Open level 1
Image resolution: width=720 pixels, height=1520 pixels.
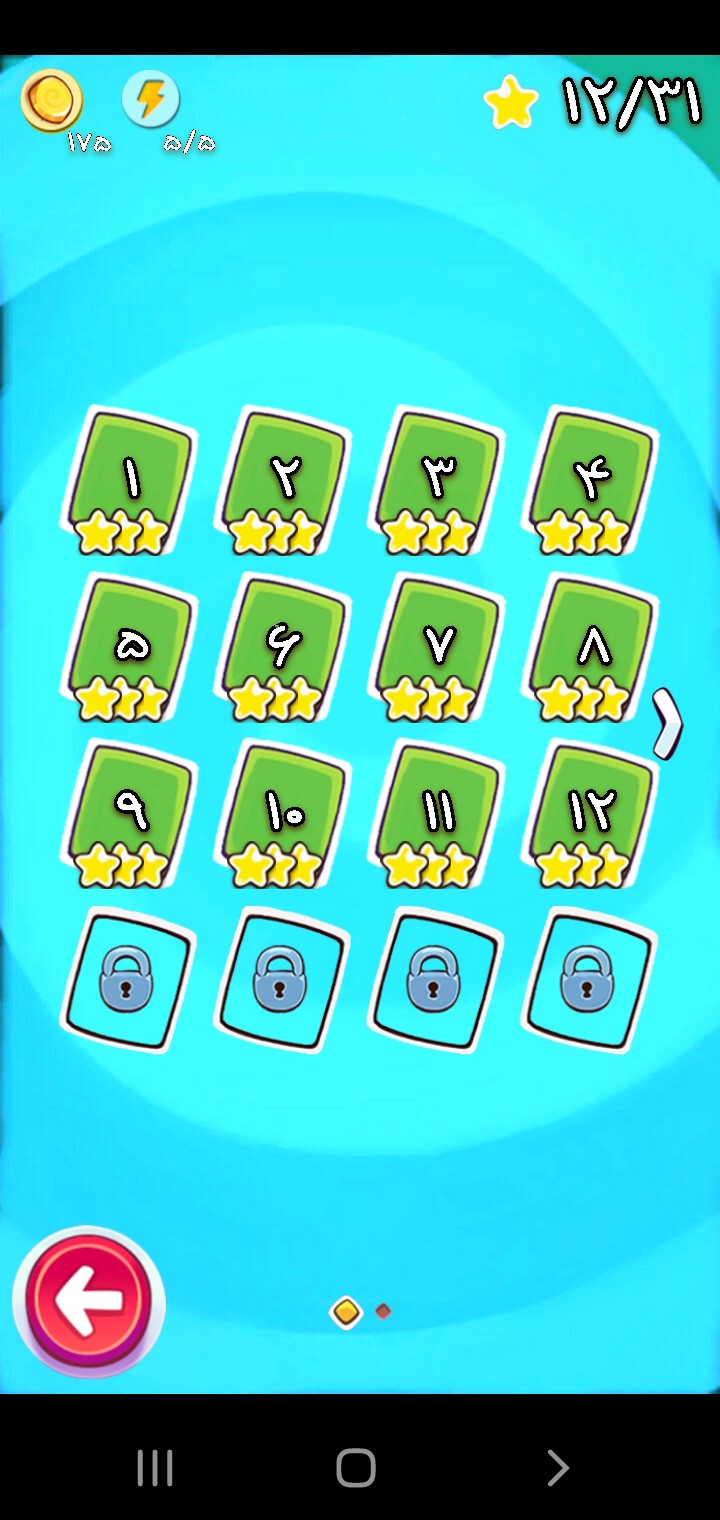pos(131,481)
